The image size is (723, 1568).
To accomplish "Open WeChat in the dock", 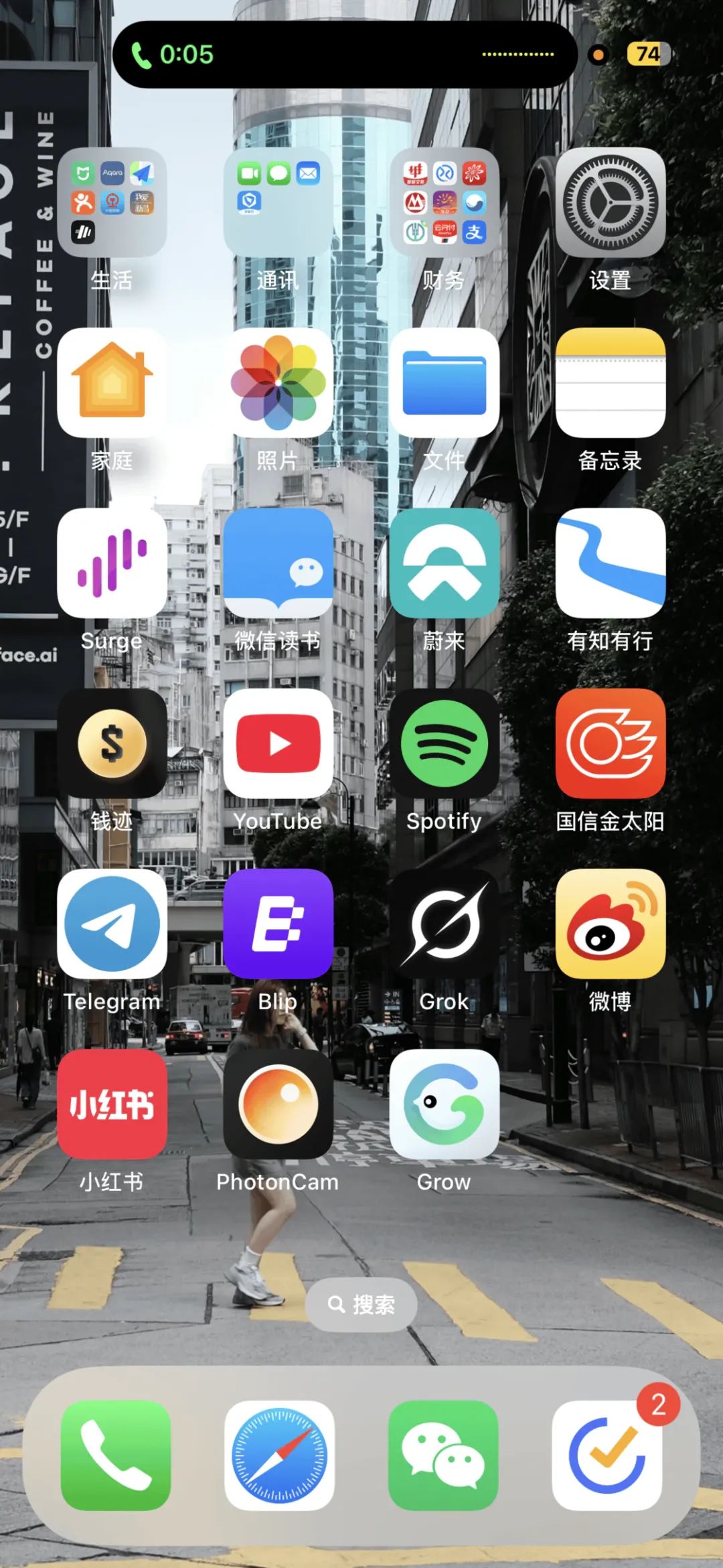I will pos(443,1455).
